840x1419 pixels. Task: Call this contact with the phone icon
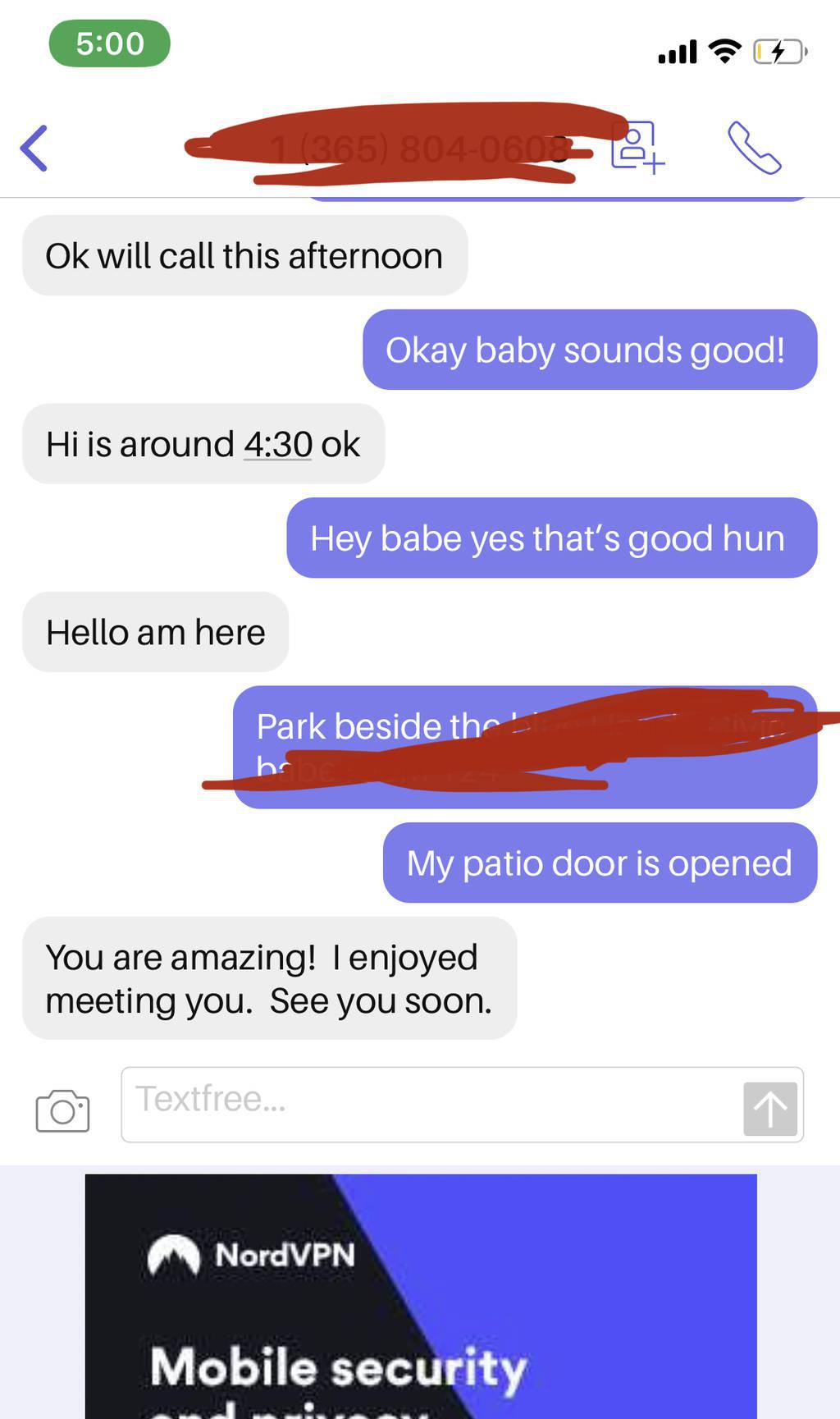pyautogui.click(x=755, y=149)
